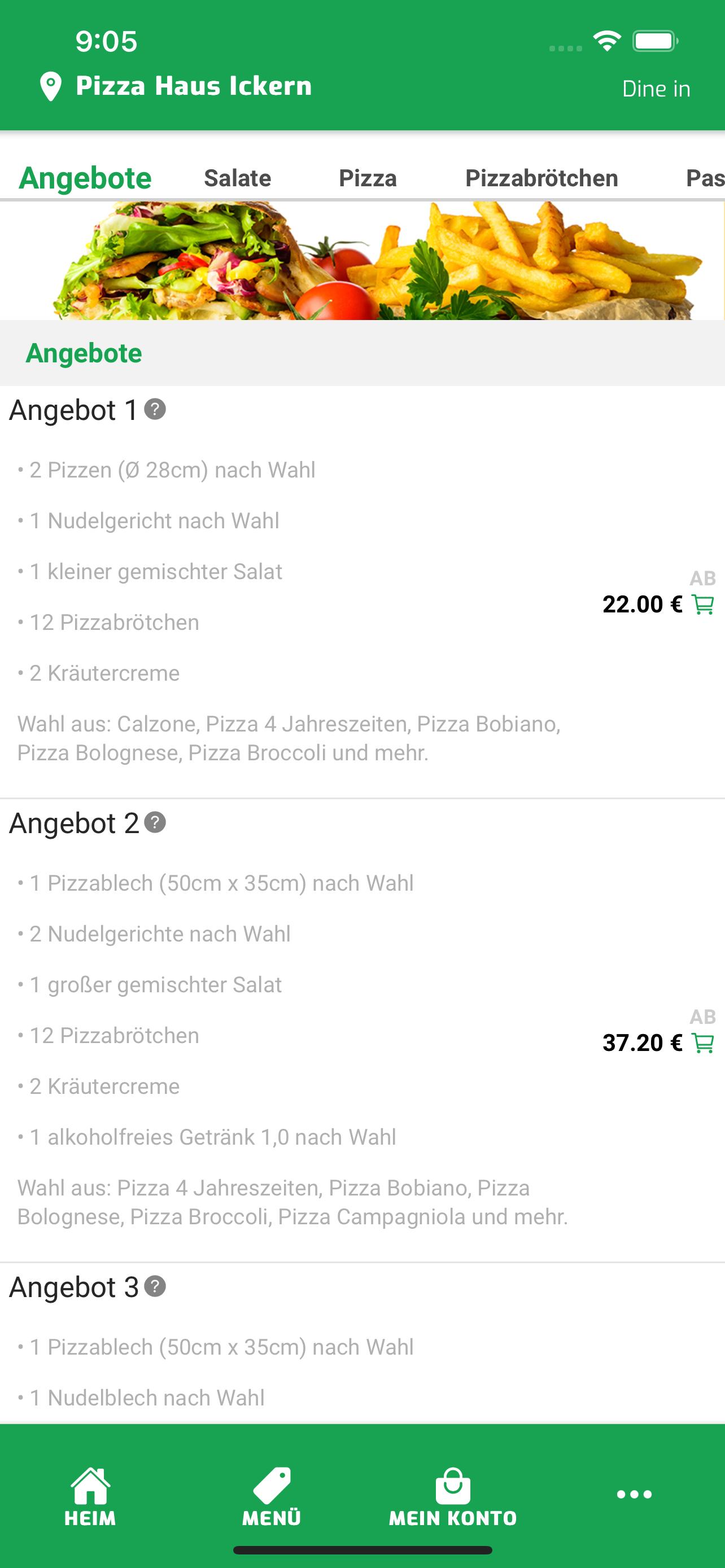The width and height of the screenshot is (725, 1568).
Task: Switch to the Pizza category tab
Action: [x=368, y=178]
